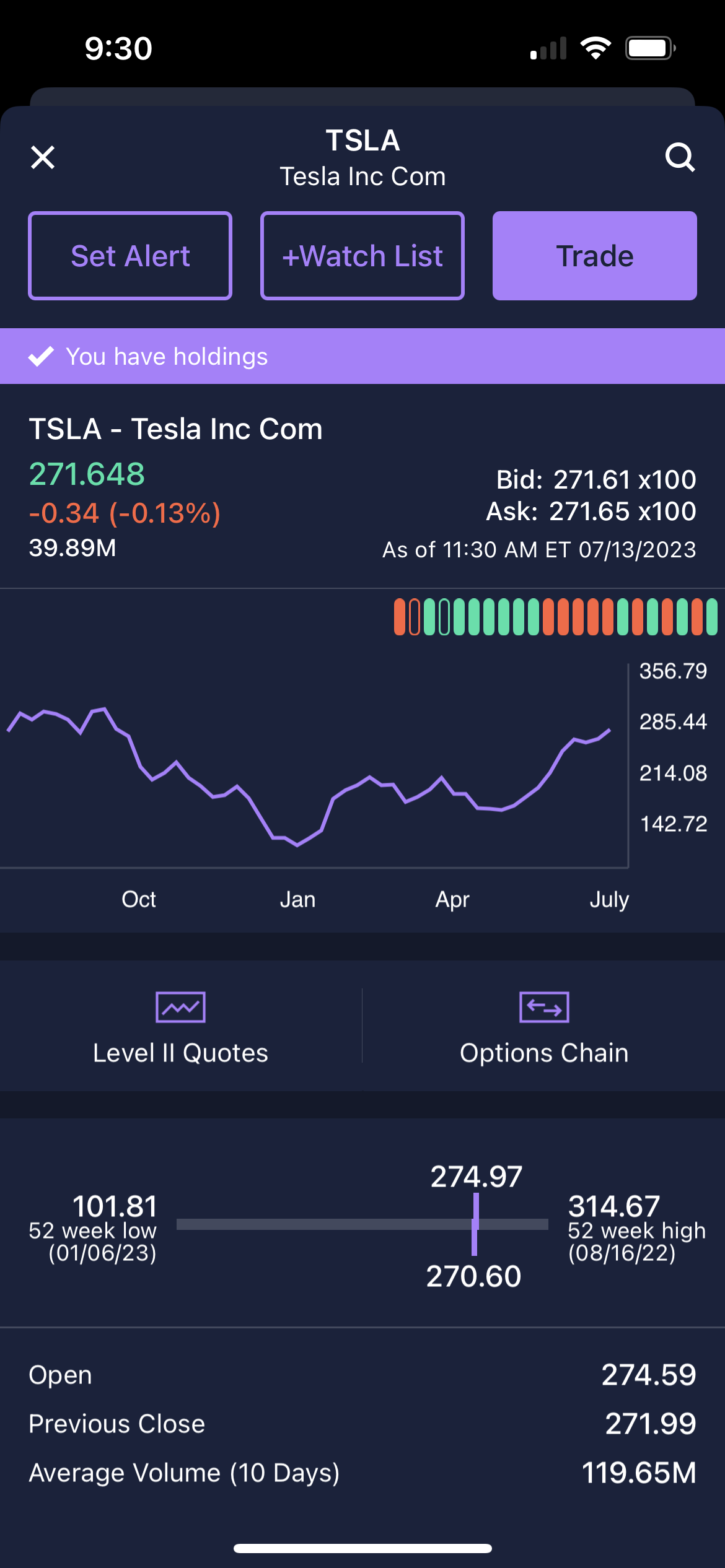Open the Options Chain
Viewport: 725px width, 1568px height.
[544, 1027]
